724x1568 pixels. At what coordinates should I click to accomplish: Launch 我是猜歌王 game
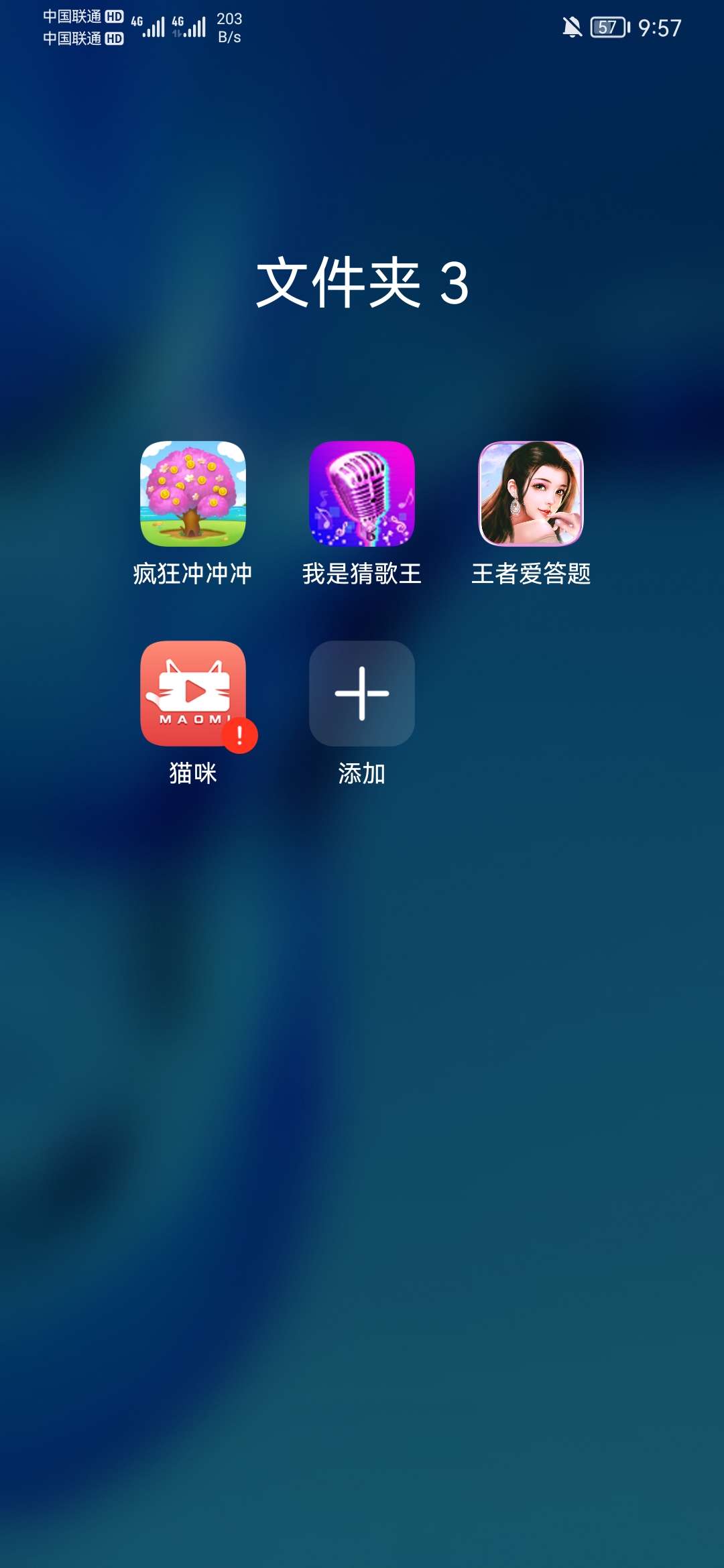(x=361, y=494)
